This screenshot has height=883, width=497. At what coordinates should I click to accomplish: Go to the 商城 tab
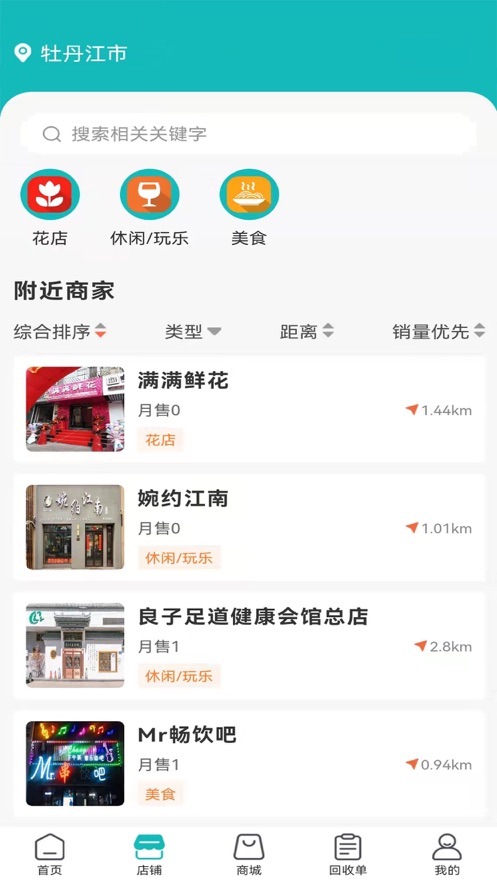249,854
